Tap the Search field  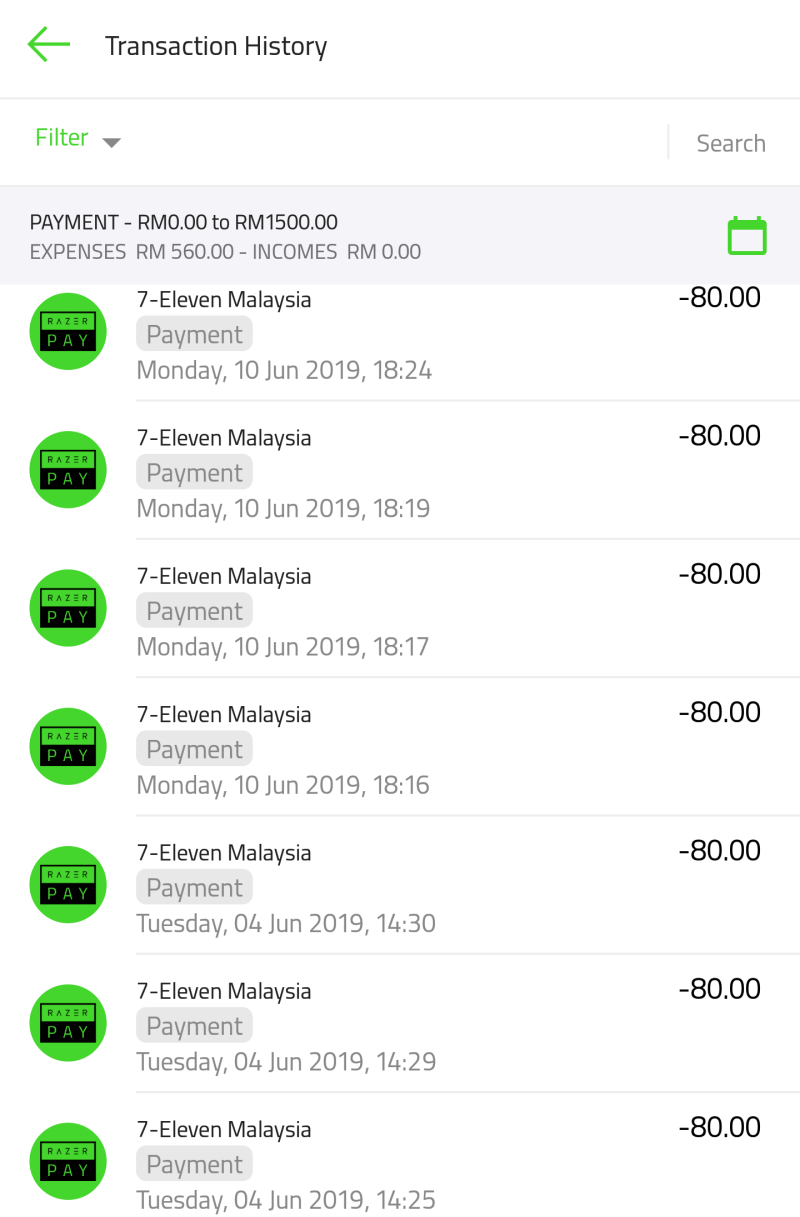pos(730,143)
